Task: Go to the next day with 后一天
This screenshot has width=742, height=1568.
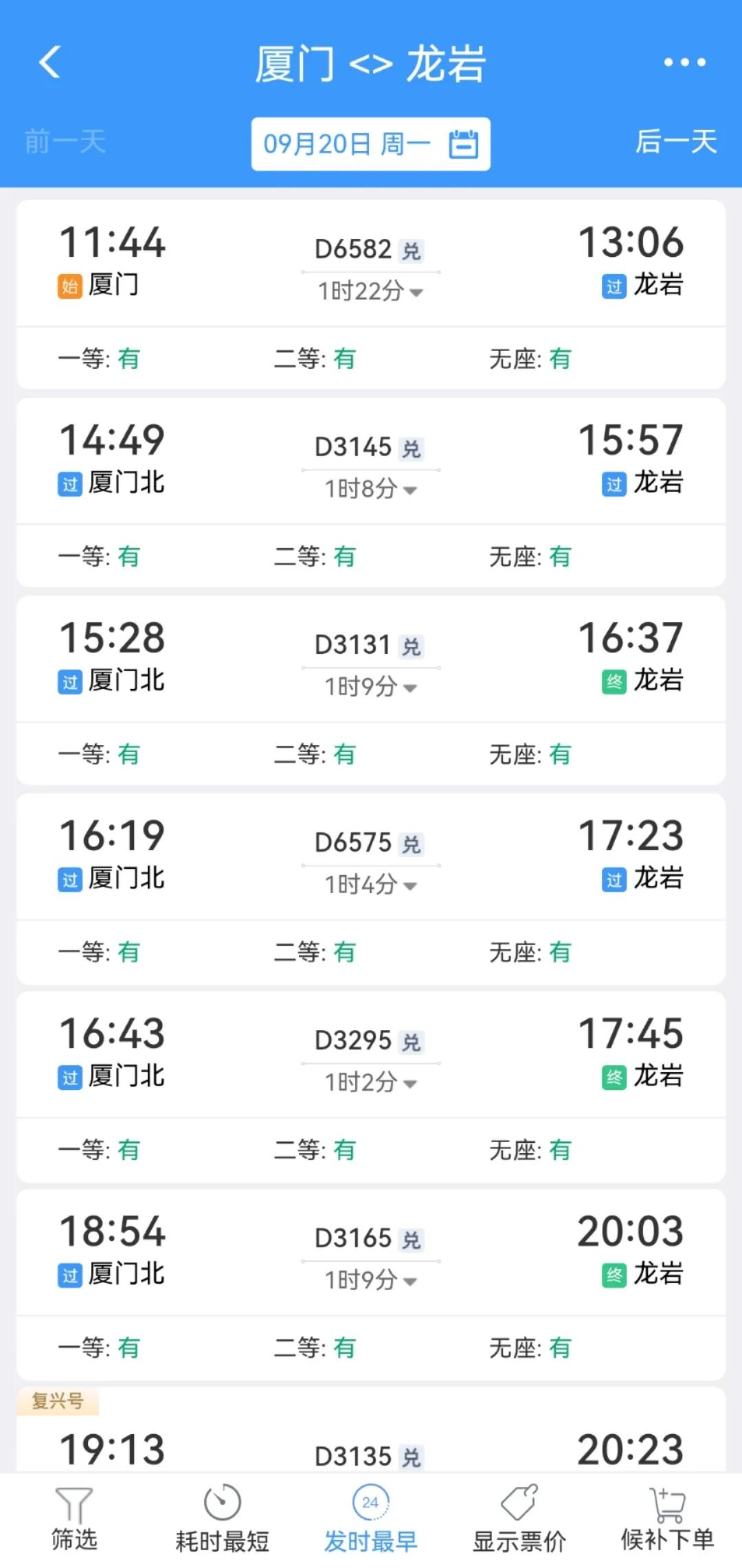Action: point(676,142)
